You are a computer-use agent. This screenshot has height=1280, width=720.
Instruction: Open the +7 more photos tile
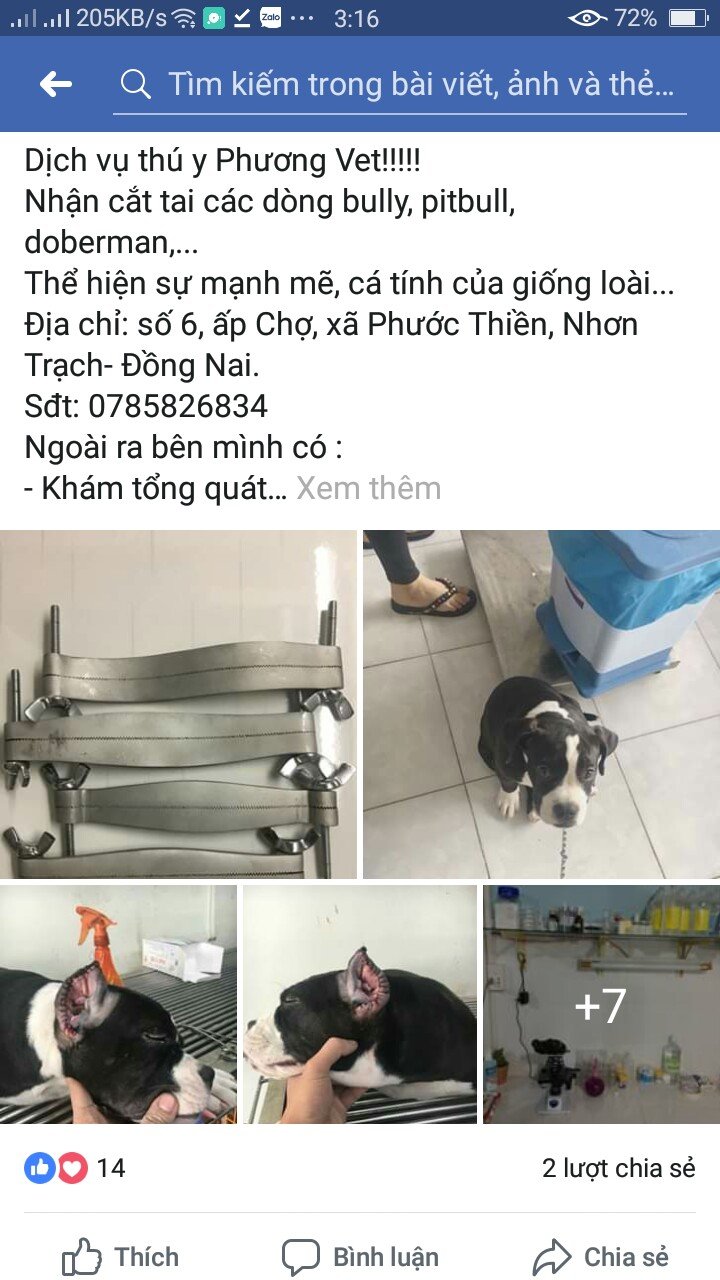[601, 1004]
